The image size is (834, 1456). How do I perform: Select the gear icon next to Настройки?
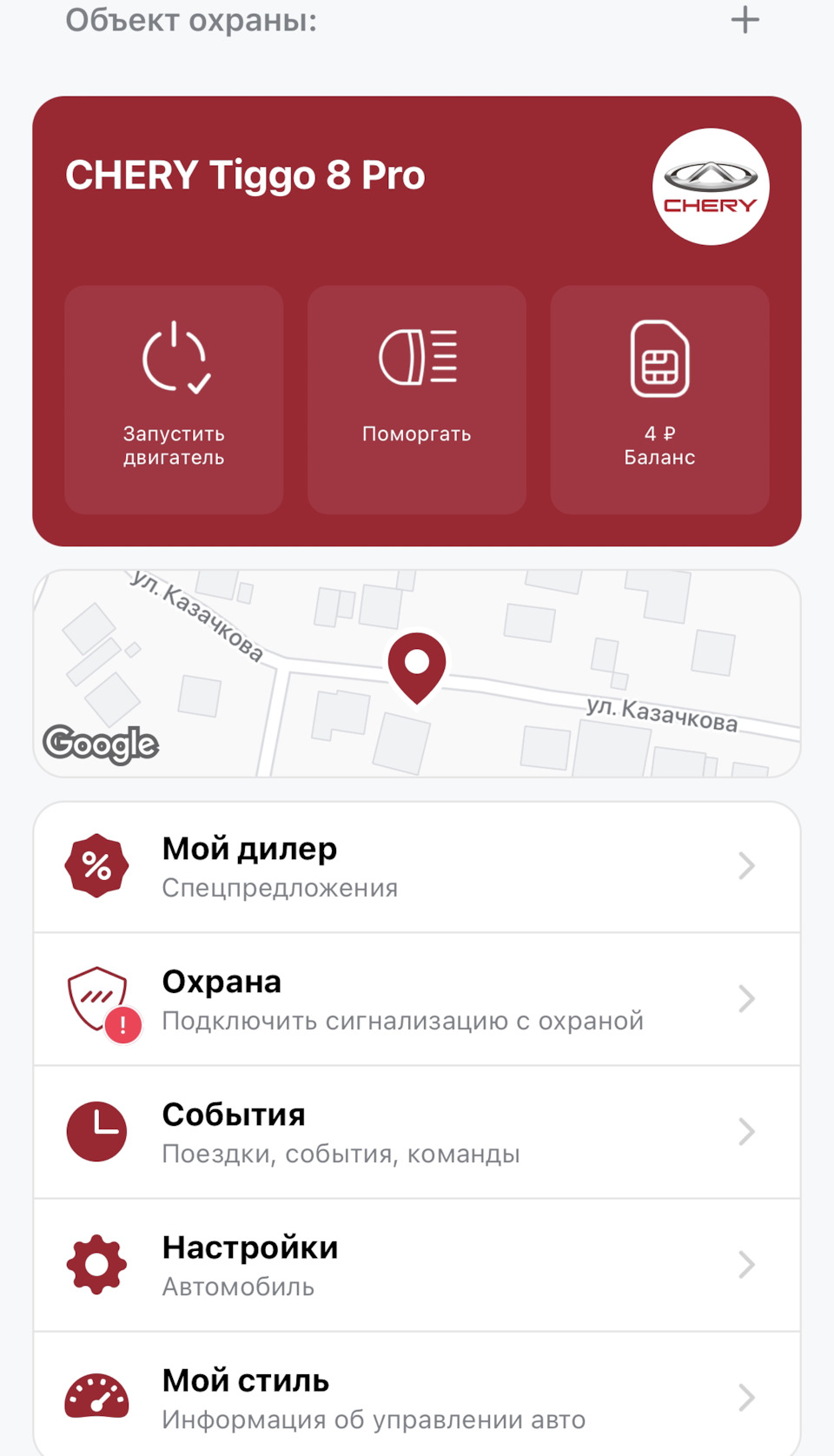(96, 1264)
